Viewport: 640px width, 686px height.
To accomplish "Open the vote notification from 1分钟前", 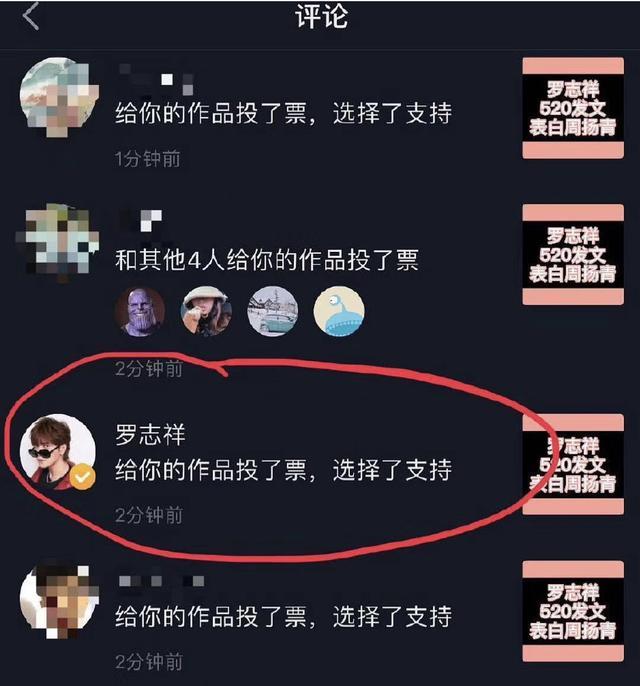I will pyautogui.click(x=283, y=113).
